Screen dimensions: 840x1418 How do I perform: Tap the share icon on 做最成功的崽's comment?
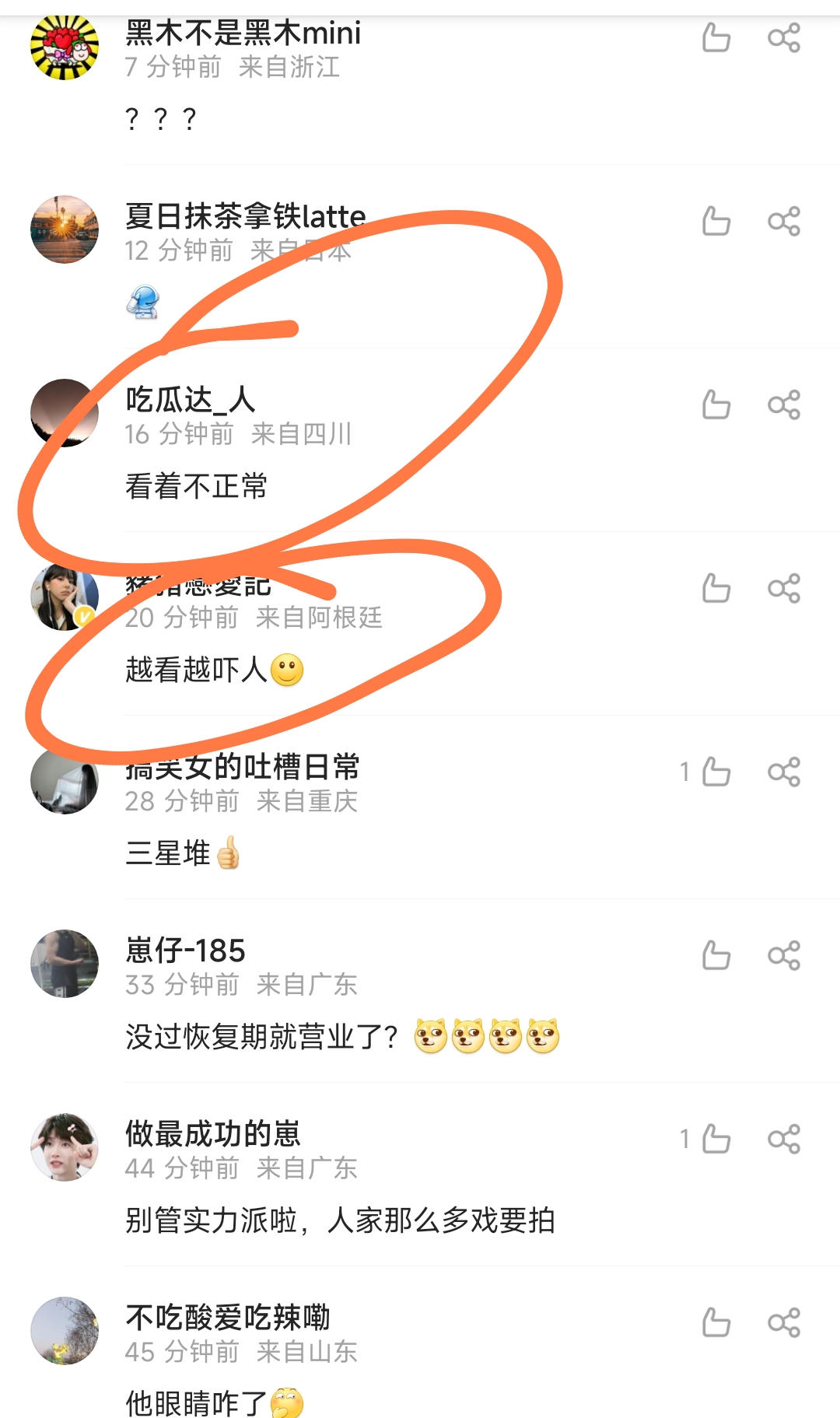[x=786, y=1137]
